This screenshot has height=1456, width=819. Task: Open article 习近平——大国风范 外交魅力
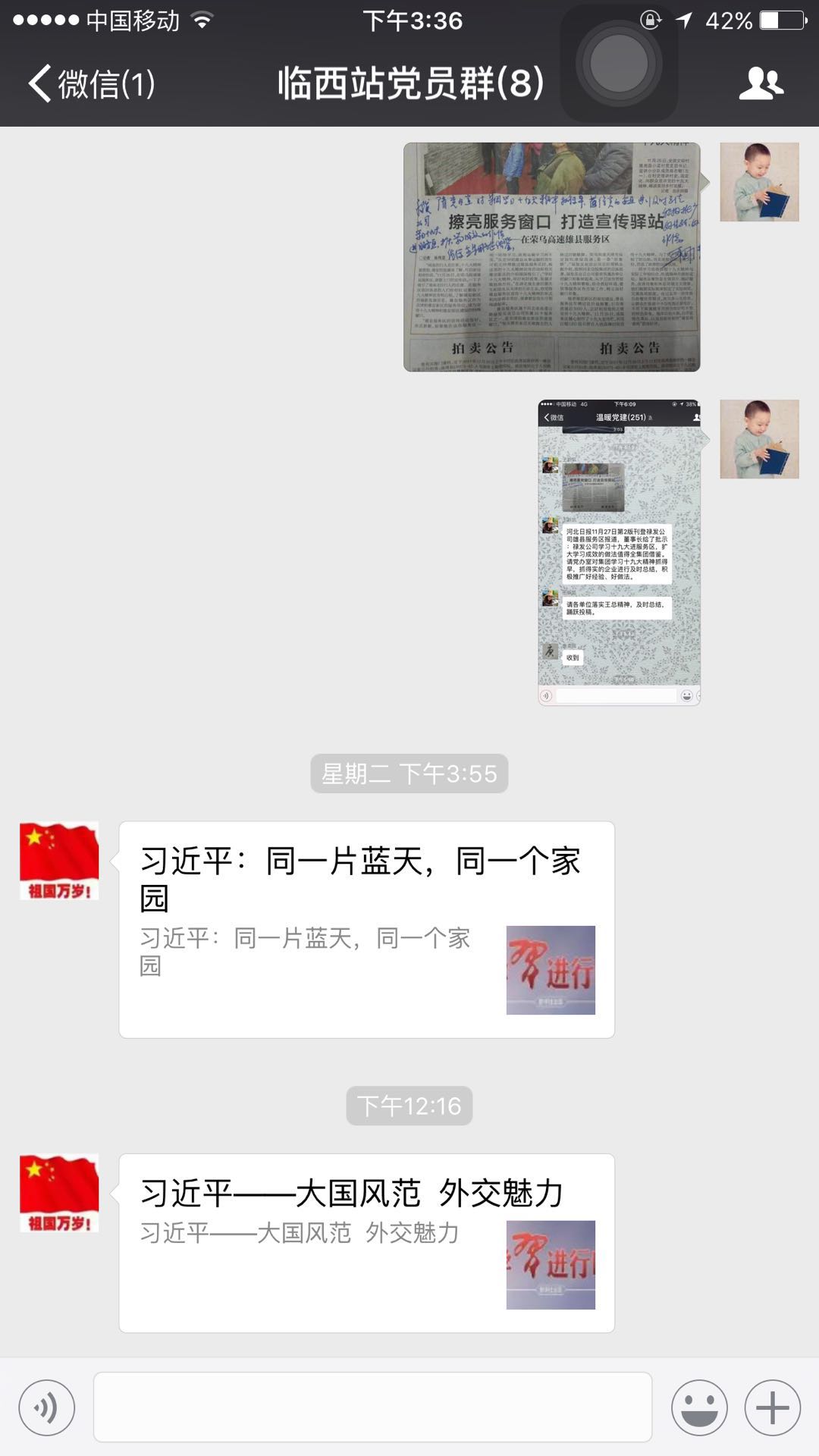click(366, 1243)
